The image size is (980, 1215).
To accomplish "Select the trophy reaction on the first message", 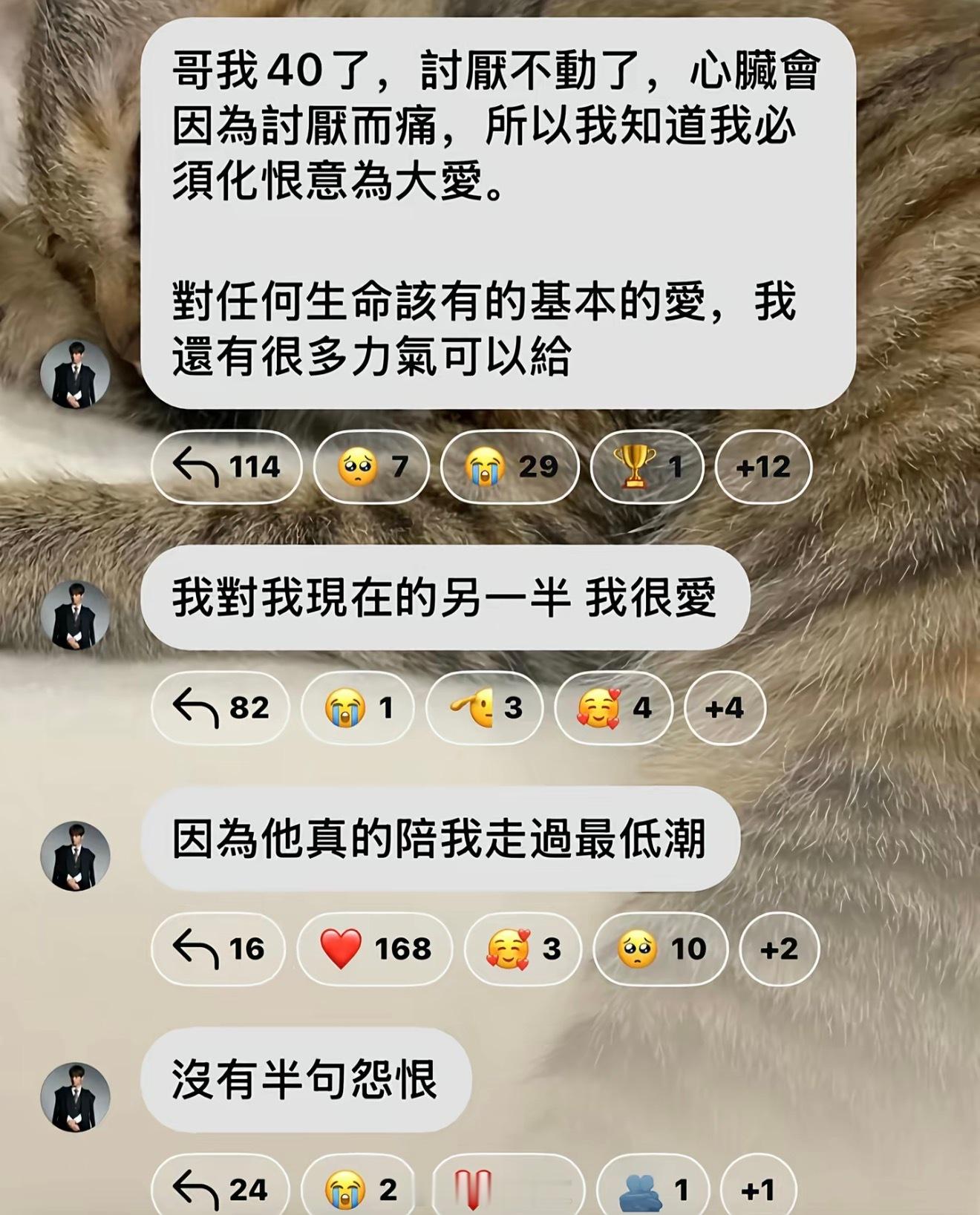I will click(x=644, y=468).
